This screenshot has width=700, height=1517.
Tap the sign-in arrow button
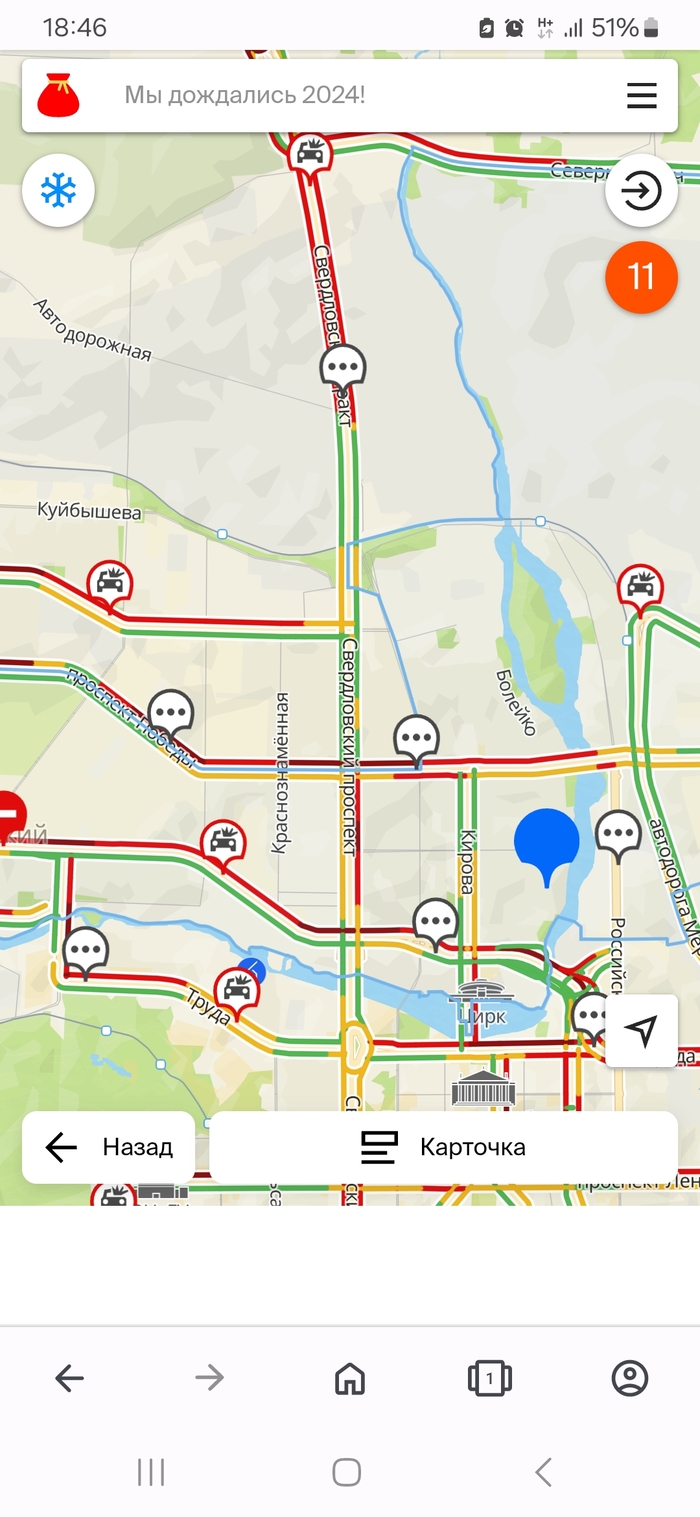pyautogui.click(x=641, y=190)
